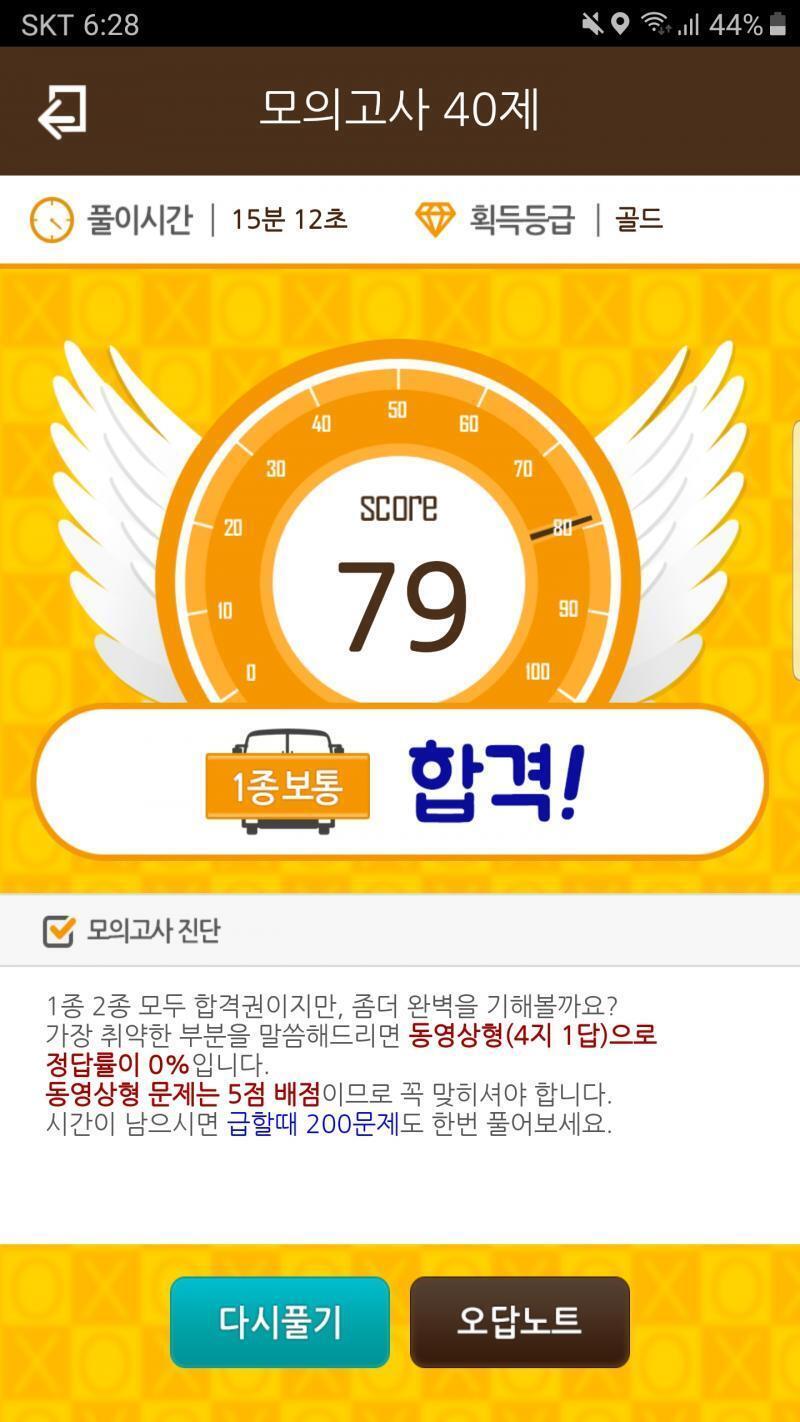Open the 급할때 200문제 link
This screenshot has height=1422, width=800.
(313, 1123)
